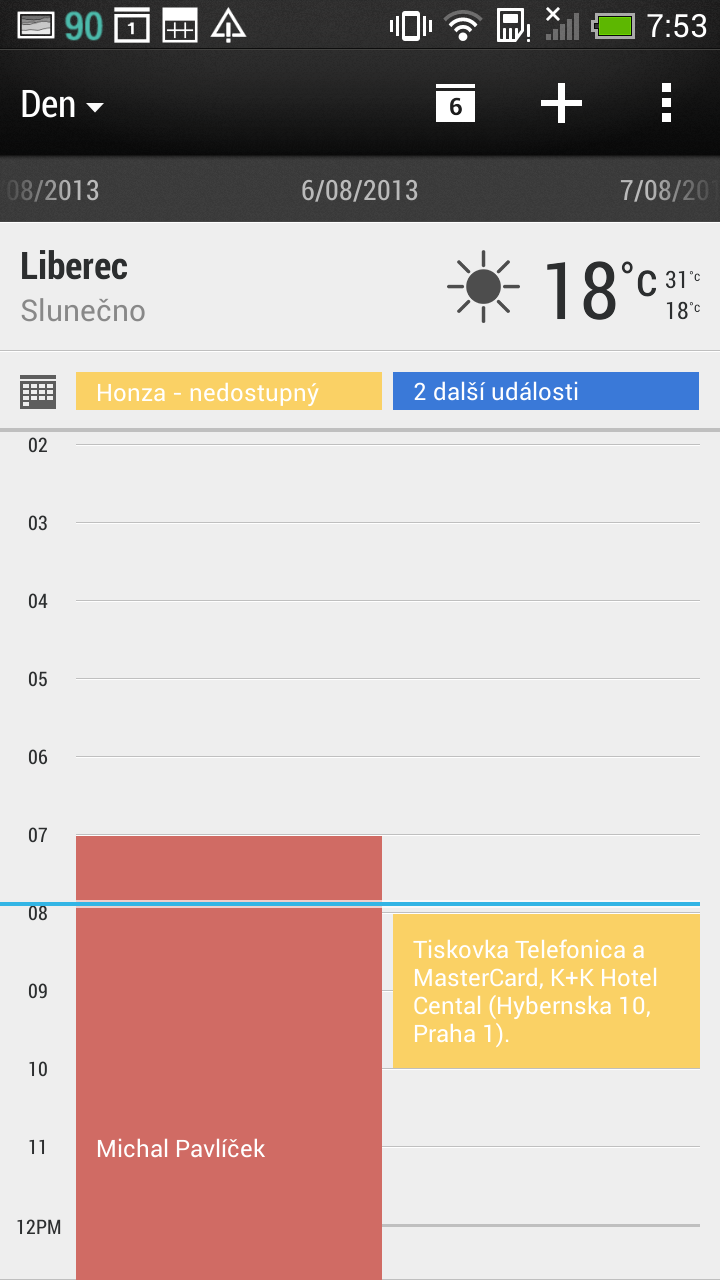Add a new event with the plus icon
Viewport: 720px width, 1280px height.
point(561,103)
